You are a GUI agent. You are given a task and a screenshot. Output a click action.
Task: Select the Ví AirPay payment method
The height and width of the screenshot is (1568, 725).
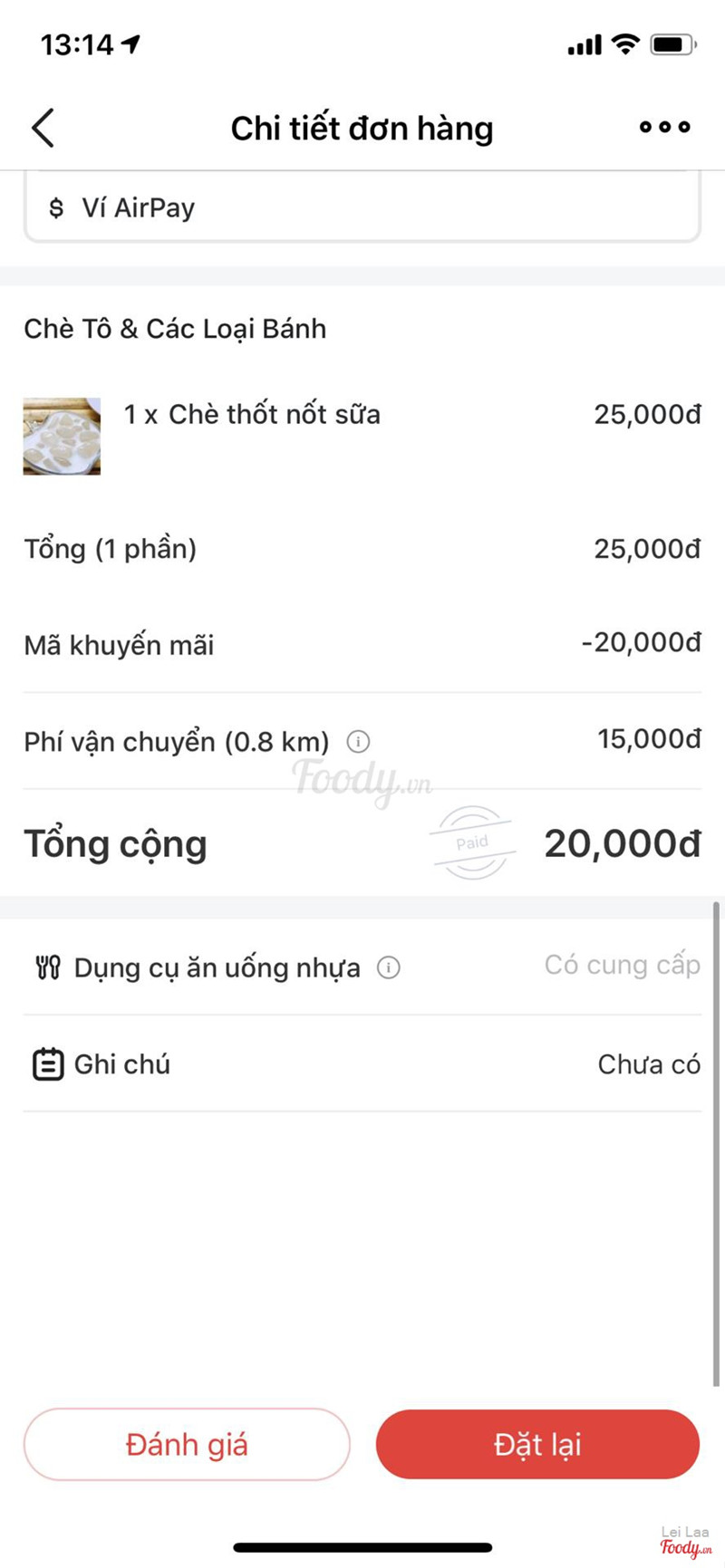pos(362,208)
